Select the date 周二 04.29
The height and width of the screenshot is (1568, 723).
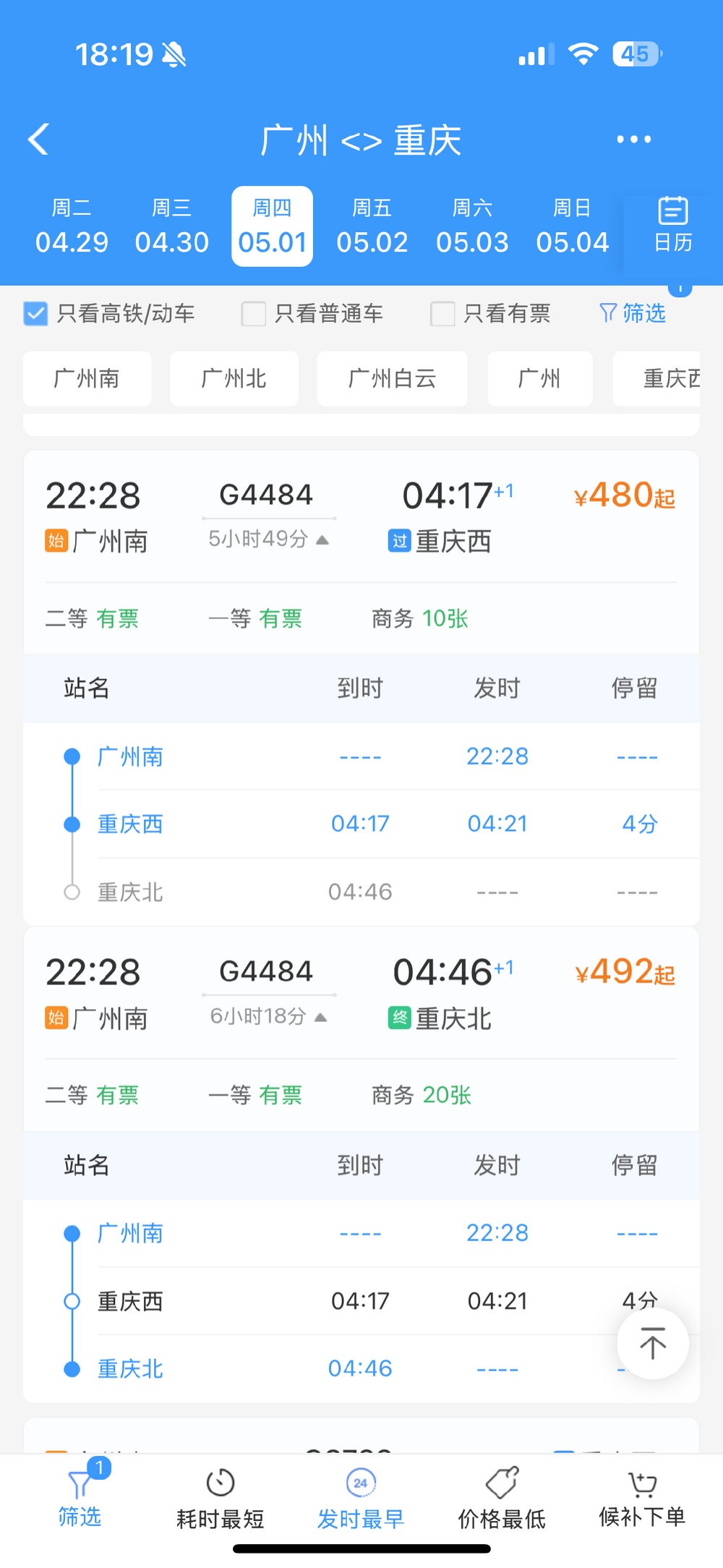72,227
